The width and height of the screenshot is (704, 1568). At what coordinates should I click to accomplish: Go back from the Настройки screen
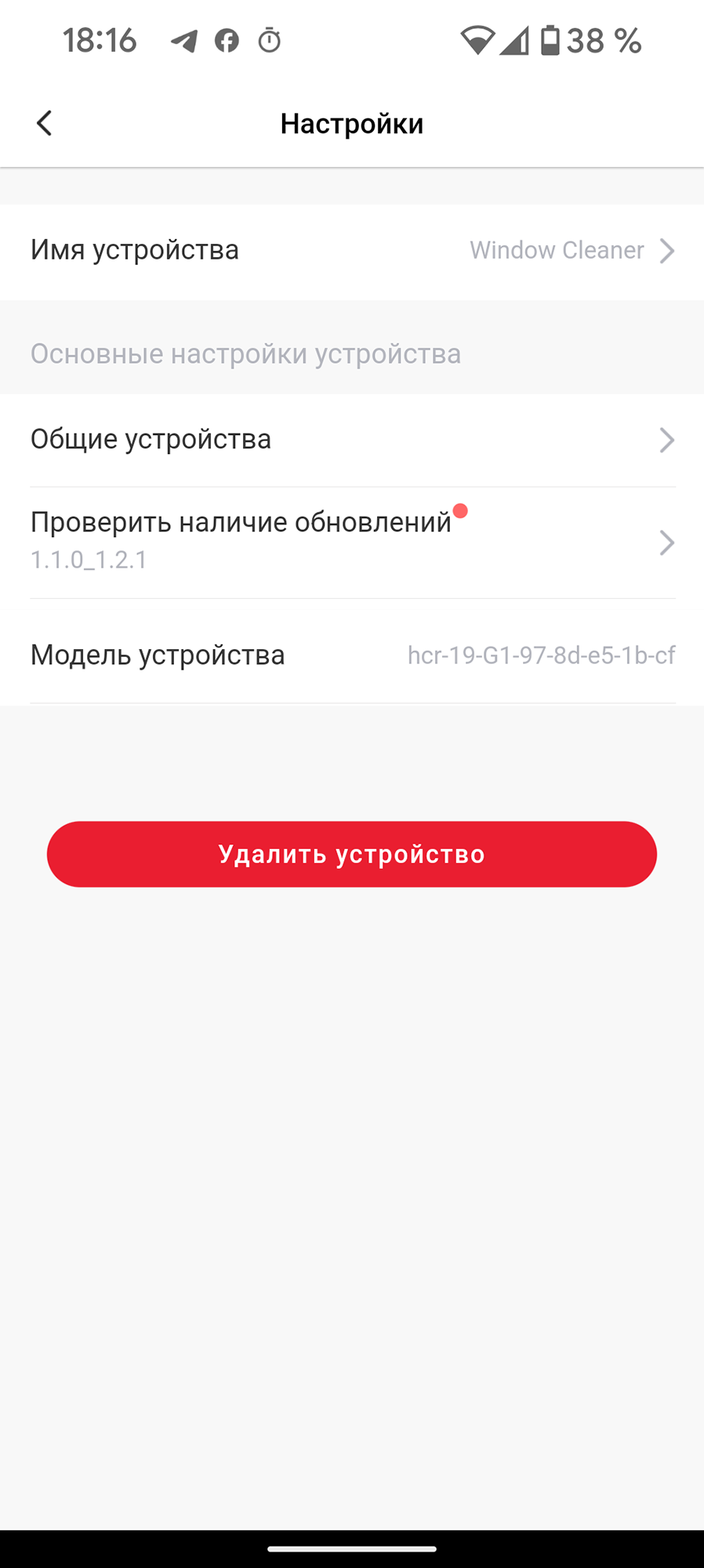point(45,123)
